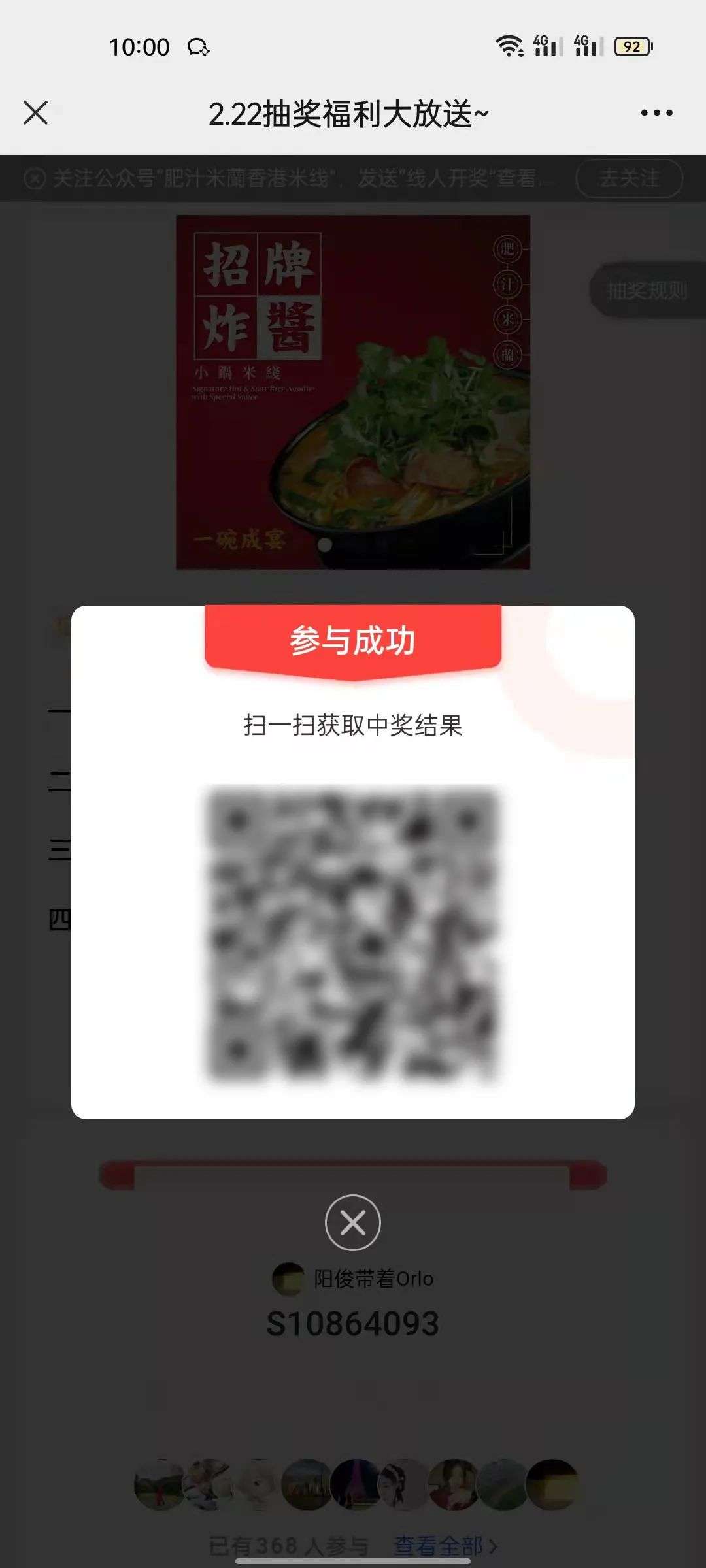This screenshot has width=706, height=1568.
Task: Open the 抽奖规则 lottery rules
Action: click(646, 290)
